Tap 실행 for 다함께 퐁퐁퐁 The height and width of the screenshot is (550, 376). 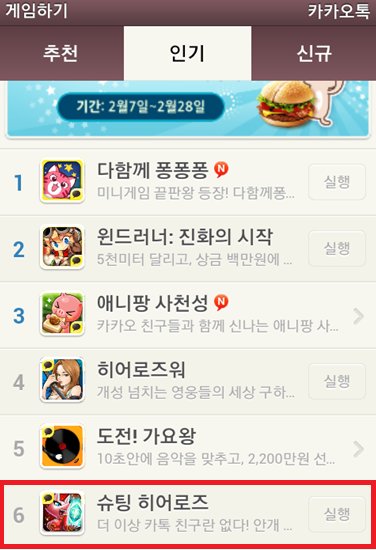(337, 182)
